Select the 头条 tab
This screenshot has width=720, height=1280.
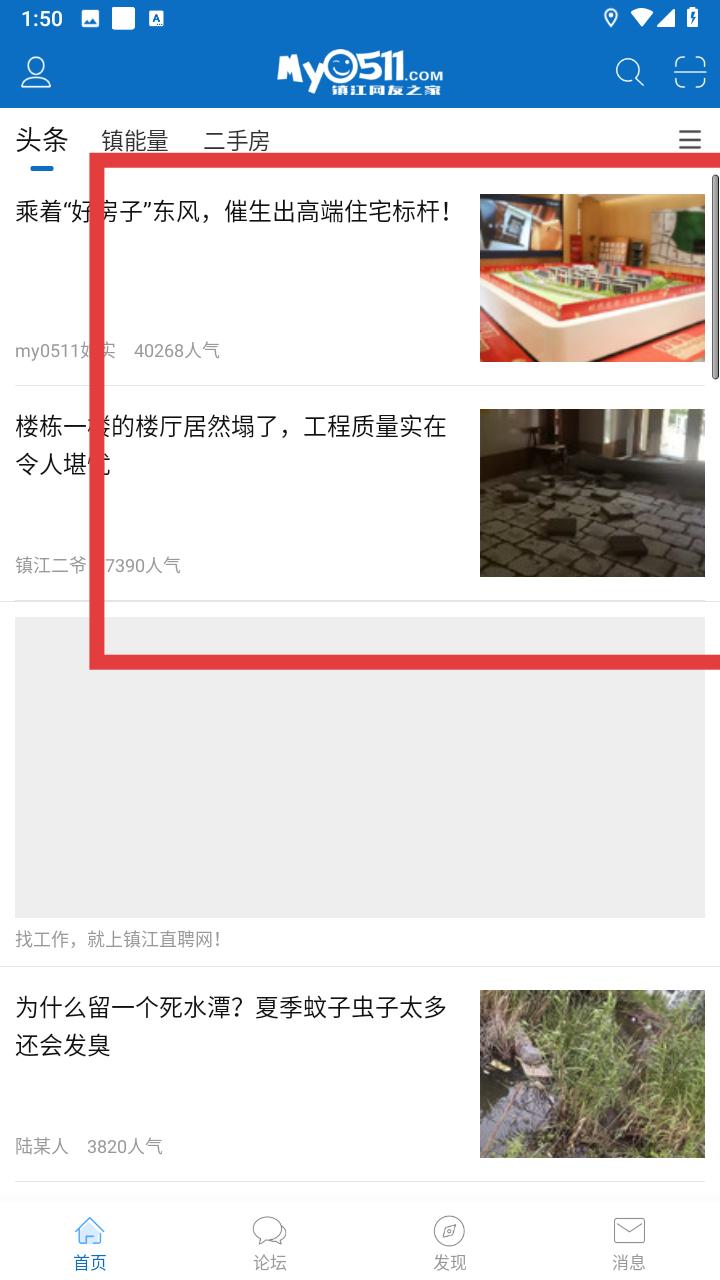pos(41,140)
